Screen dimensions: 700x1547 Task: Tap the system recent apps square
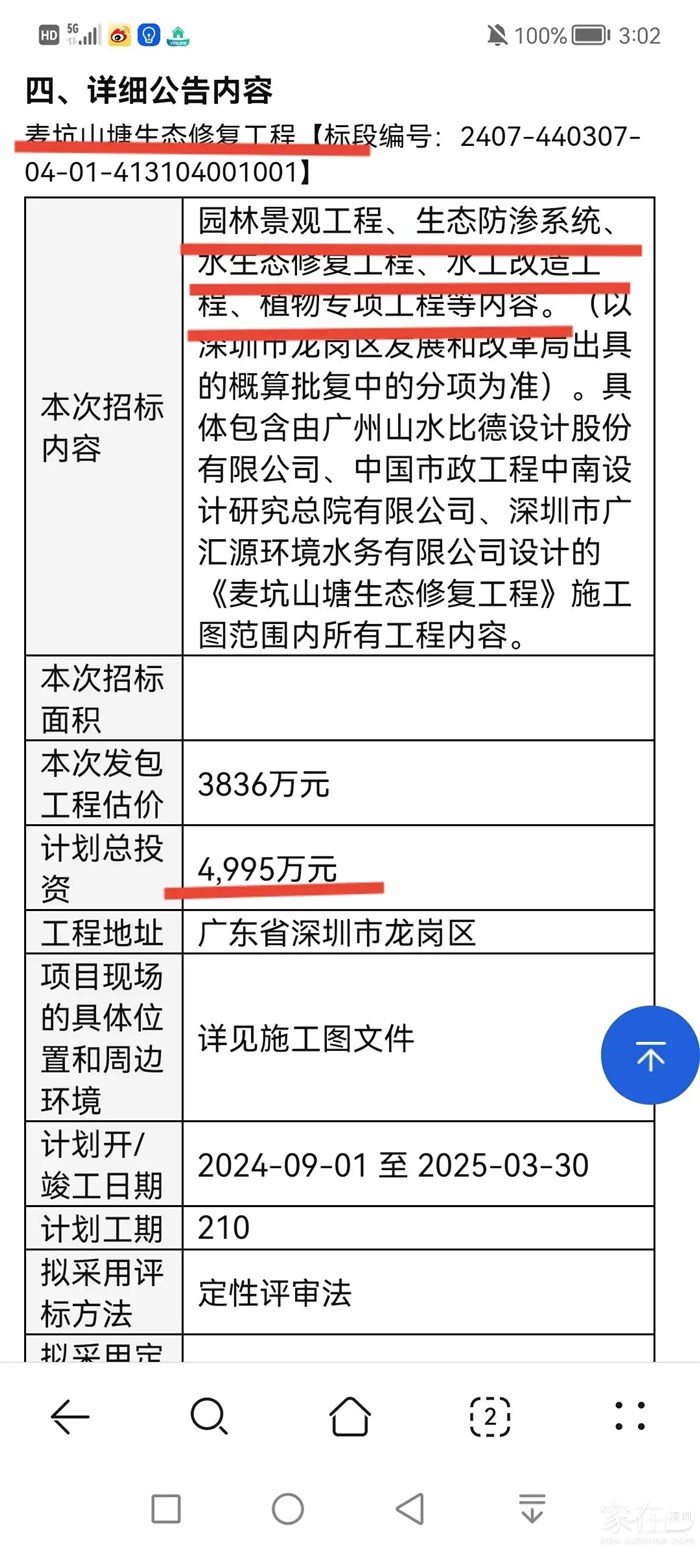pyautogui.click(x=166, y=1508)
